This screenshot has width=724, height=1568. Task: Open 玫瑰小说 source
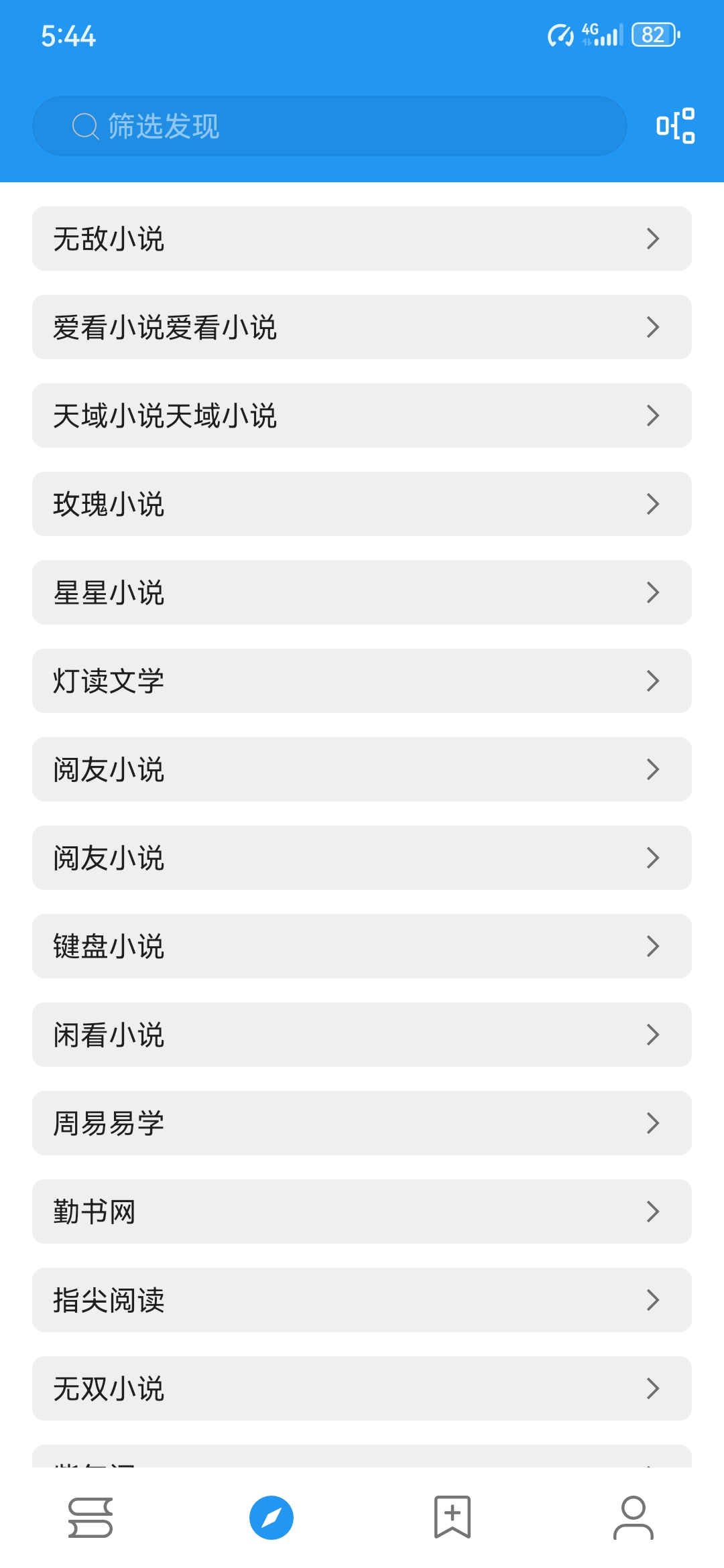[x=362, y=504]
